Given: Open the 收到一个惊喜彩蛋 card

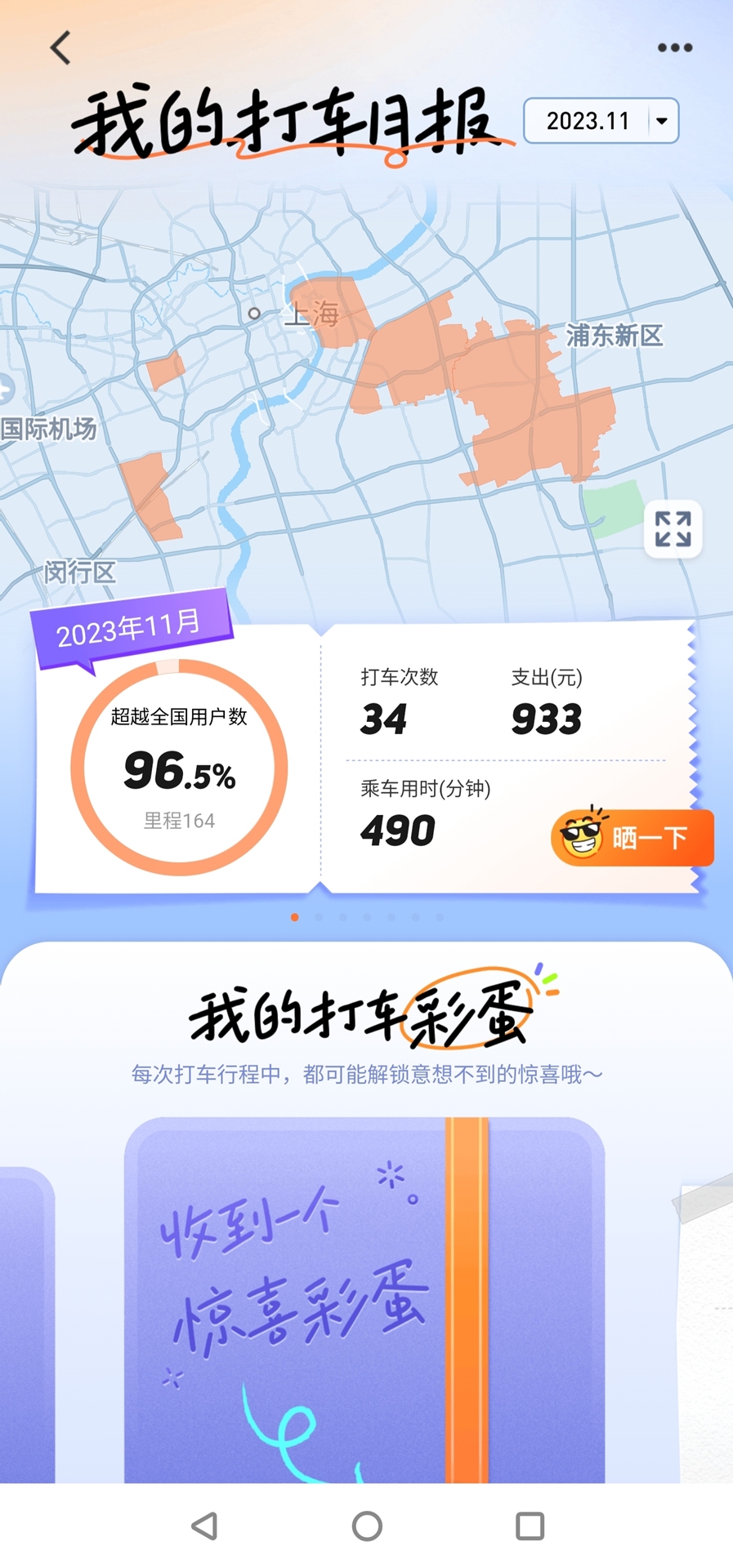Looking at the screenshot, I should tap(364, 1299).
